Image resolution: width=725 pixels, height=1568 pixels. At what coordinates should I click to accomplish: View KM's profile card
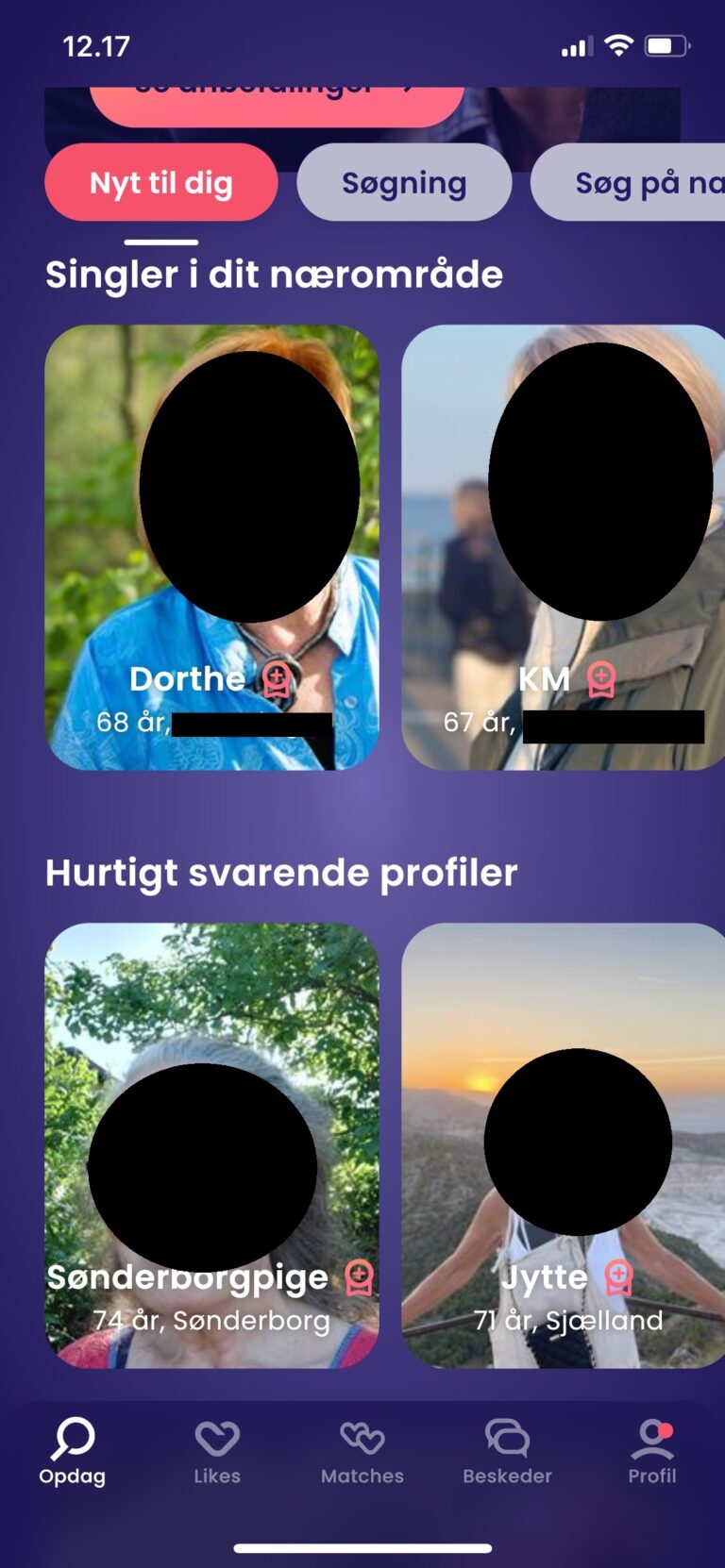tap(563, 547)
